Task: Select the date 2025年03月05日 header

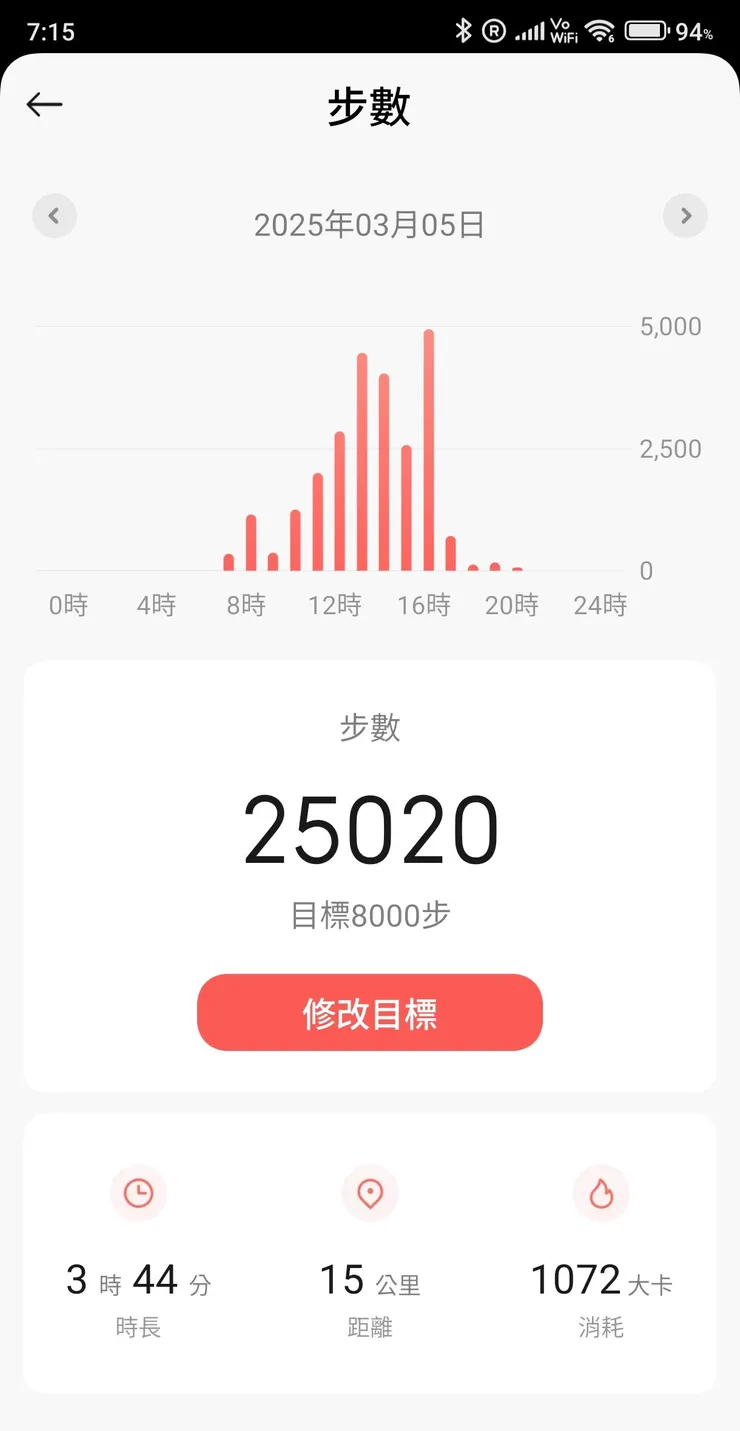Action: coord(370,225)
